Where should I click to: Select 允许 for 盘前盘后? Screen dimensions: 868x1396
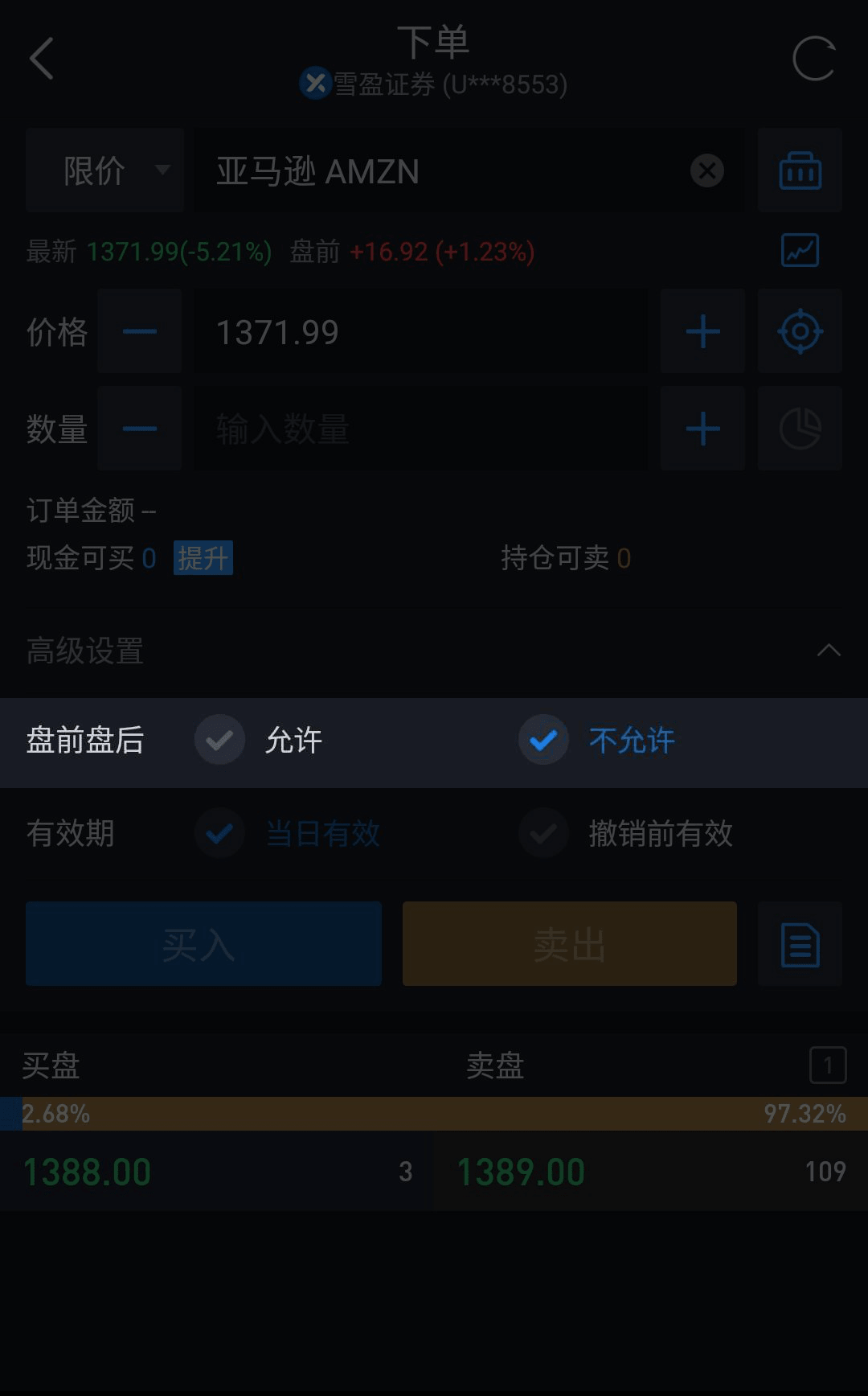219,740
